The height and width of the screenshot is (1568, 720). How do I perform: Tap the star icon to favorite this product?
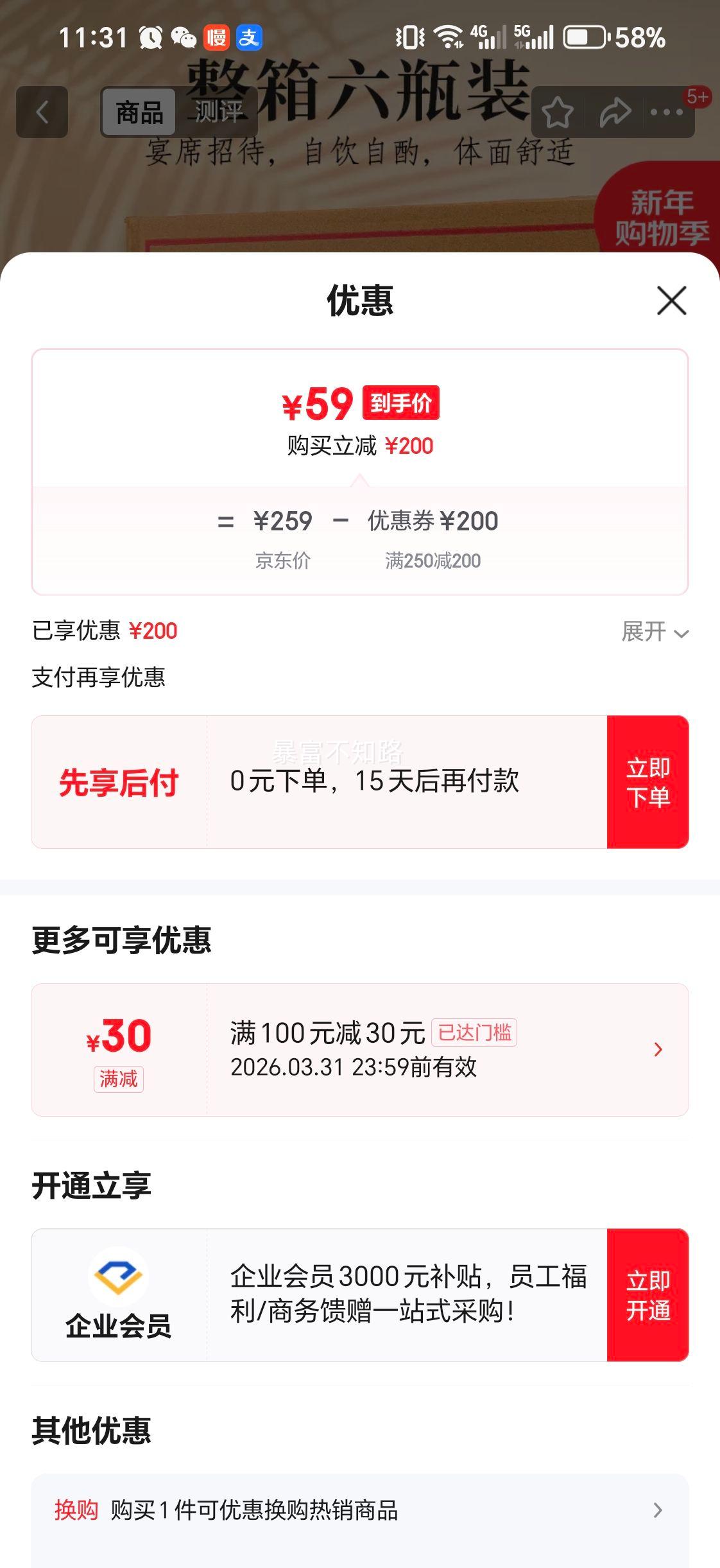[558, 111]
